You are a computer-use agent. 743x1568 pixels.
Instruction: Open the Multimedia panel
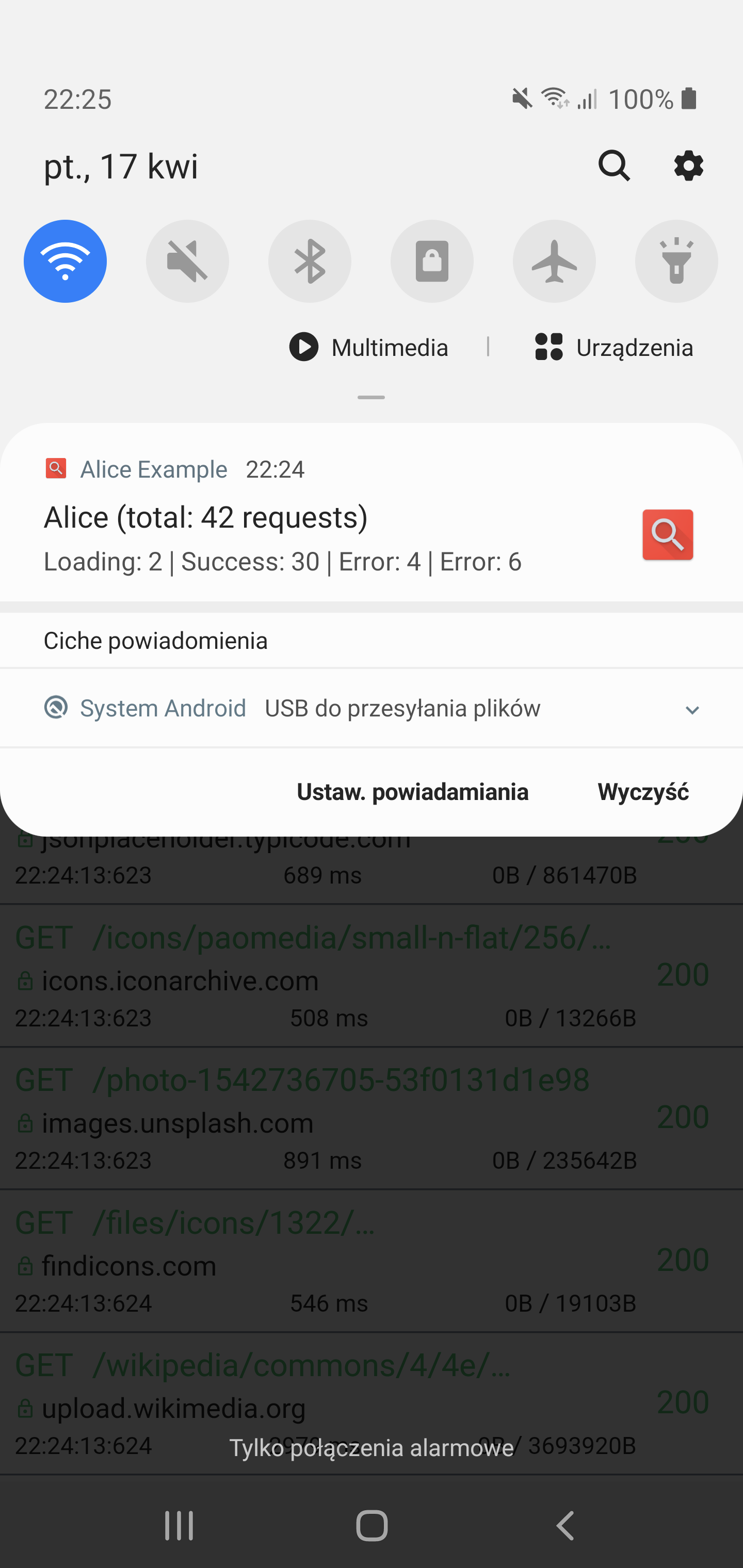click(x=369, y=348)
